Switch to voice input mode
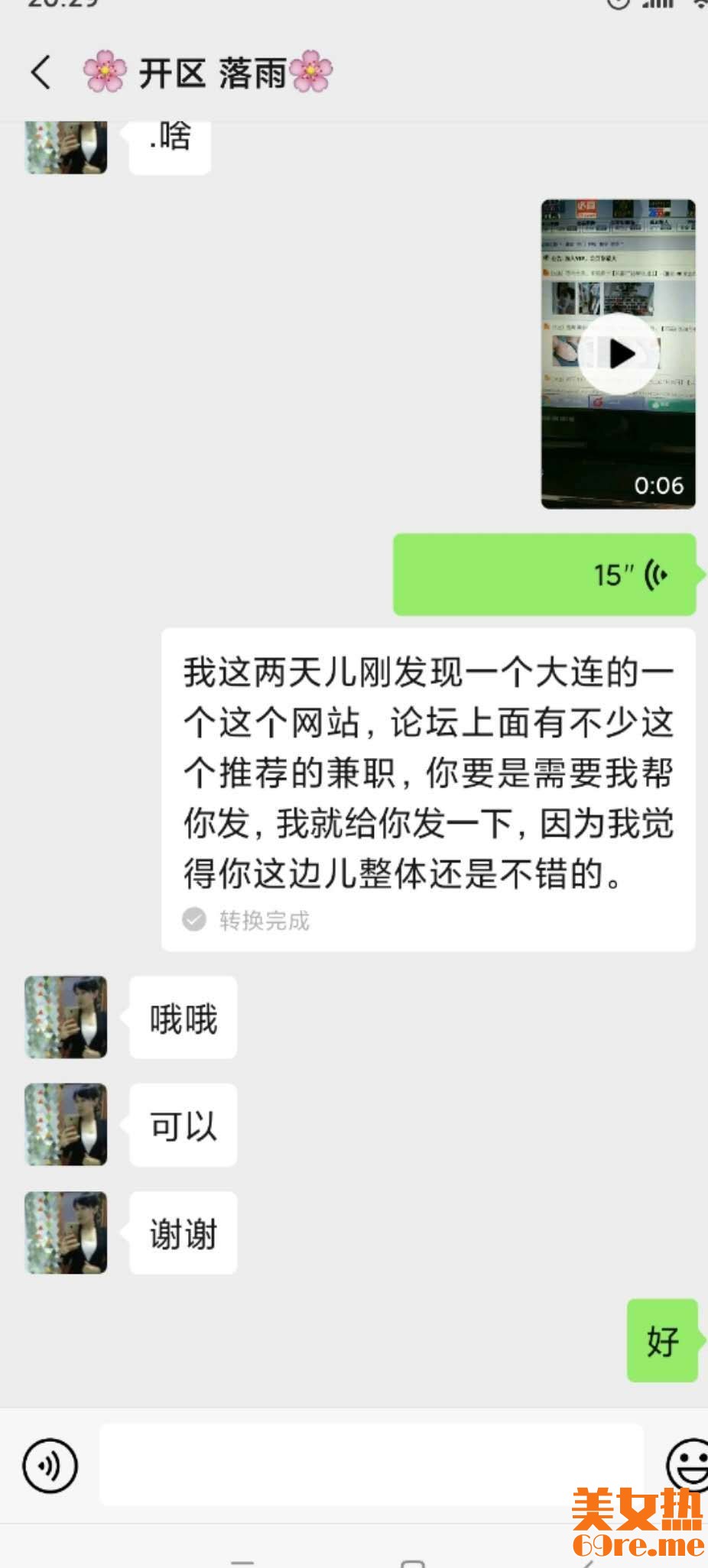Screen dimensions: 708x1568 [x=50, y=1466]
